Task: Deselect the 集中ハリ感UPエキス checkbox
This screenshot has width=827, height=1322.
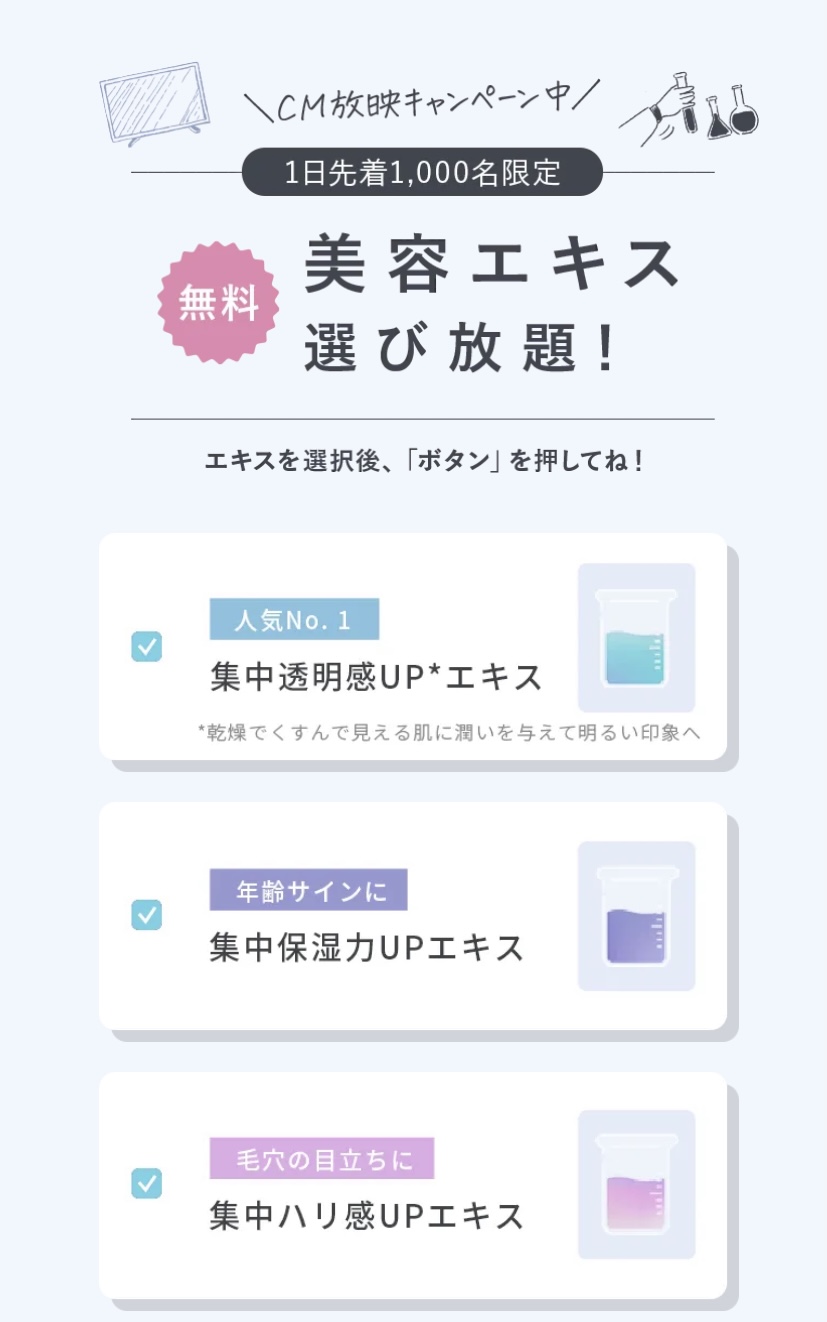Action: coord(146,1183)
